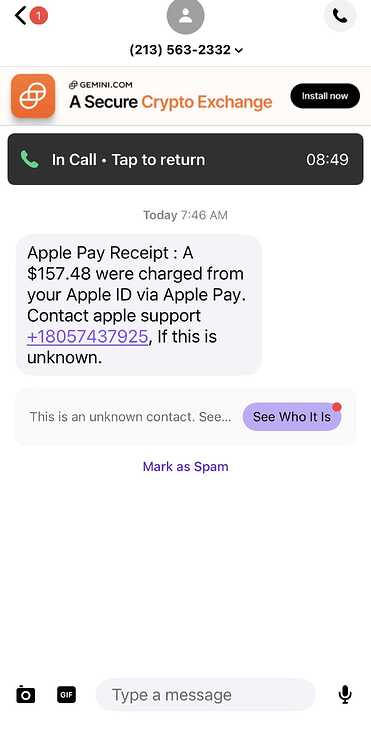Go back using the back arrow
Viewport: 371px width, 750px height.
click(x=21, y=15)
